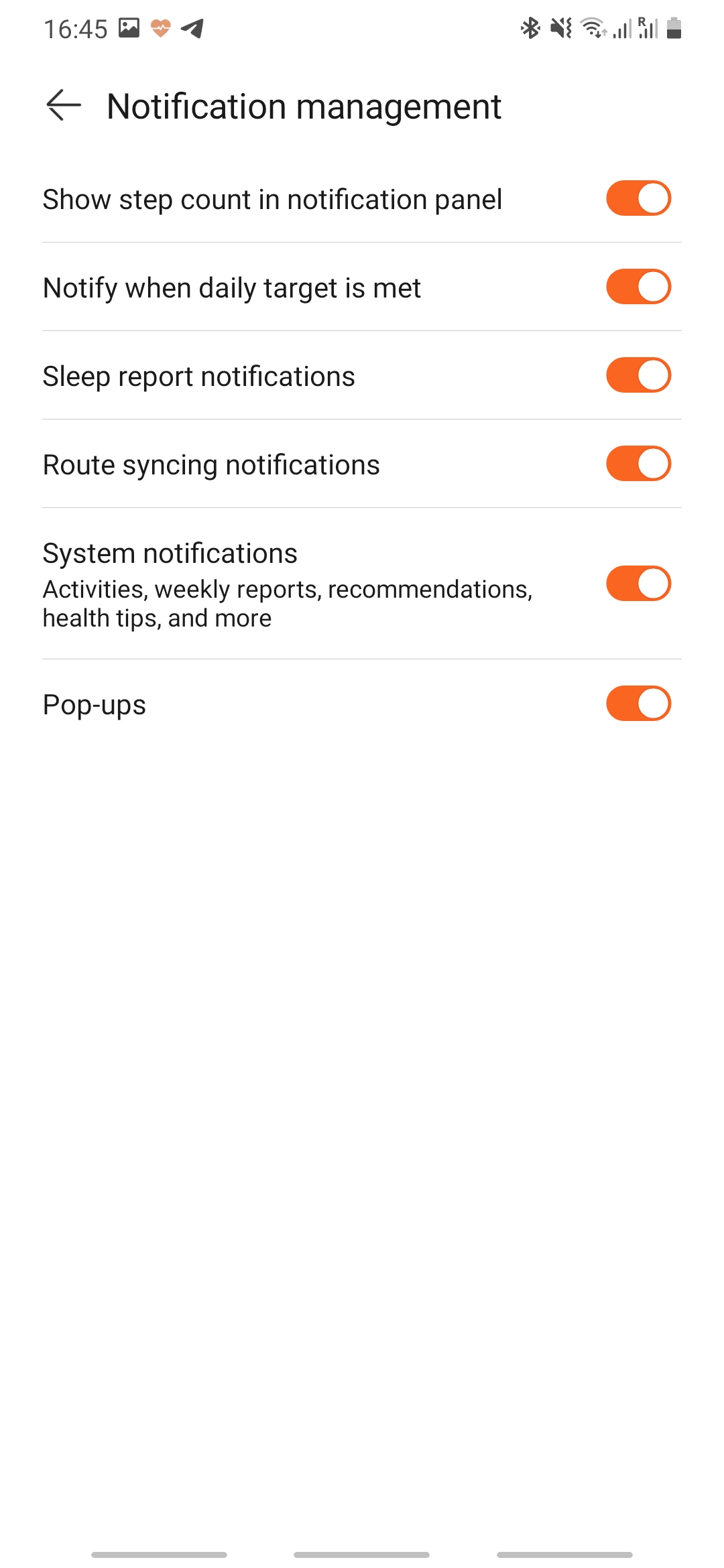Switch off Sleep report notifications

pyautogui.click(x=638, y=375)
